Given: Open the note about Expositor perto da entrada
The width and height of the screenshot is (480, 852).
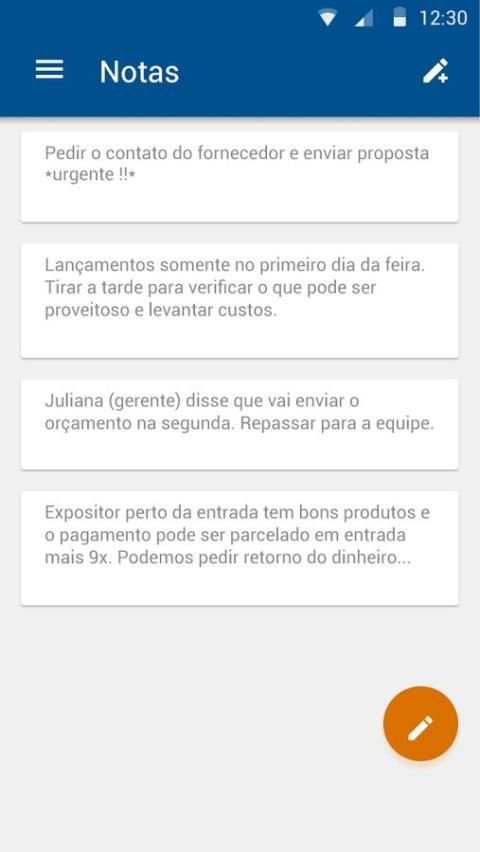Looking at the screenshot, I should point(240,548).
